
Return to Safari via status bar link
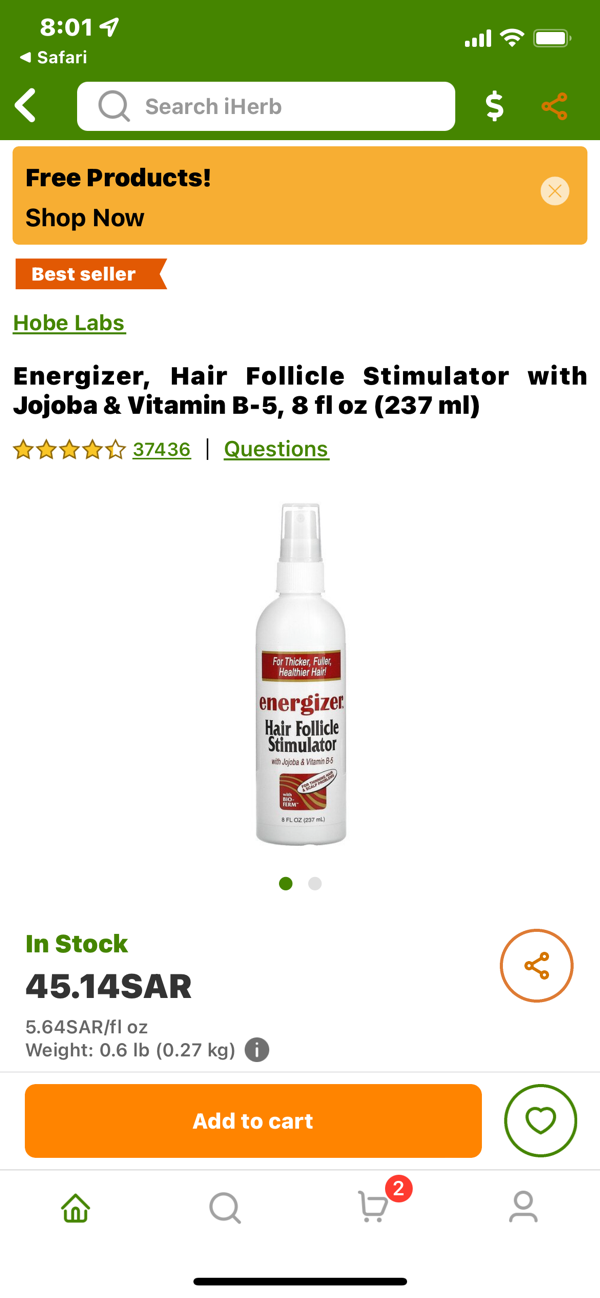tap(53, 57)
